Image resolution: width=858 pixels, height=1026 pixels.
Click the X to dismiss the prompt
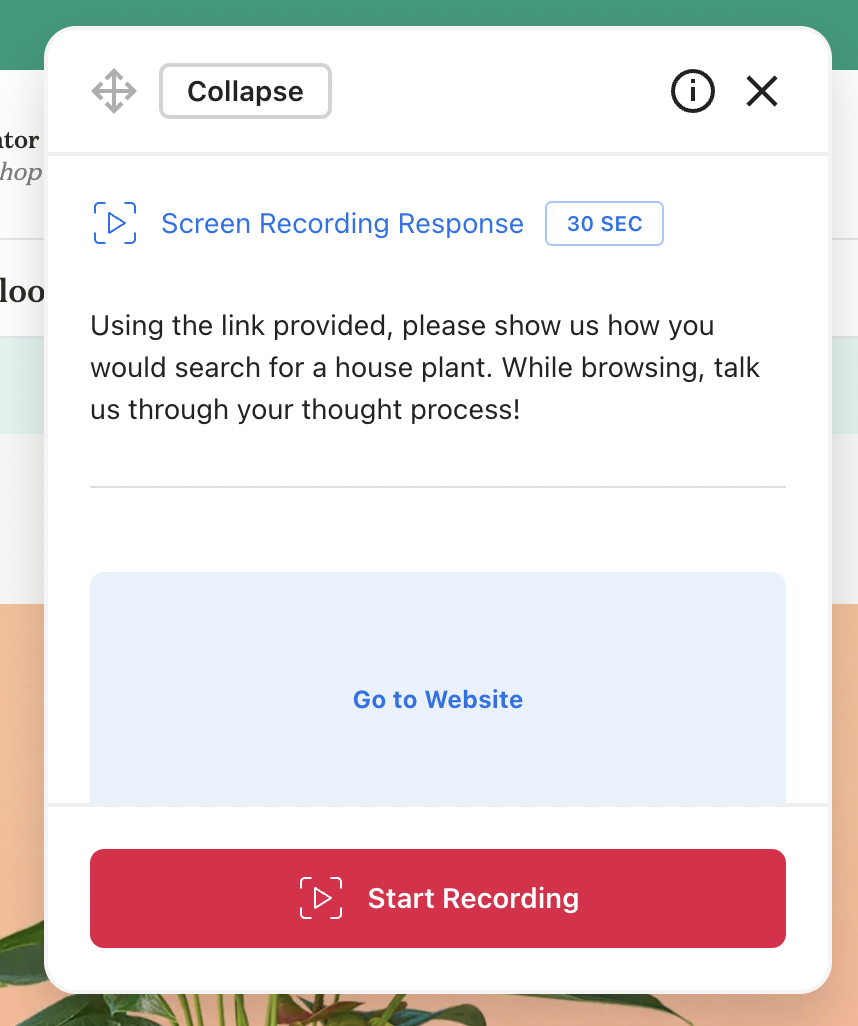point(761,91)
